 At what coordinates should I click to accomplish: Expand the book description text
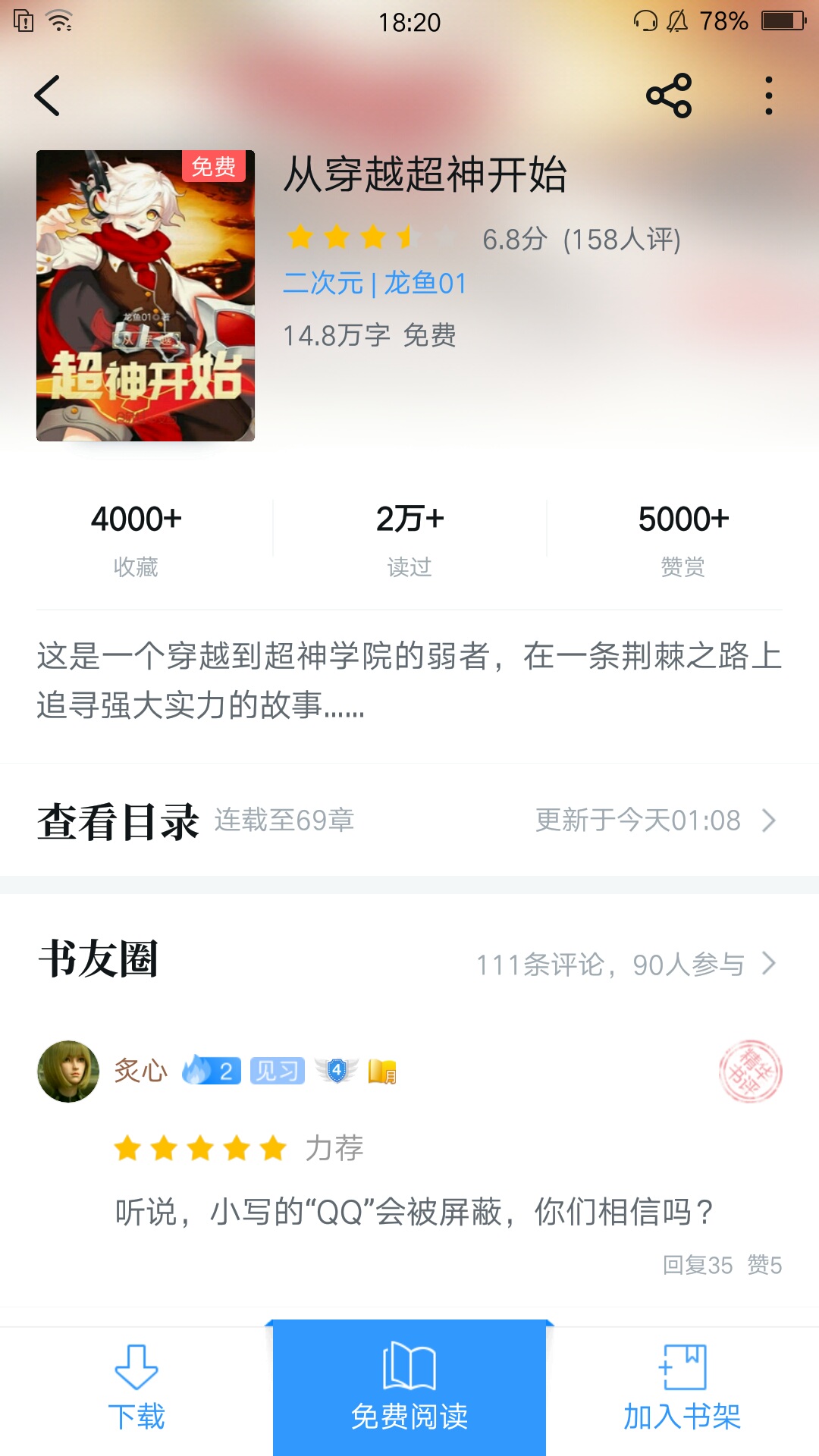(409, 680)
